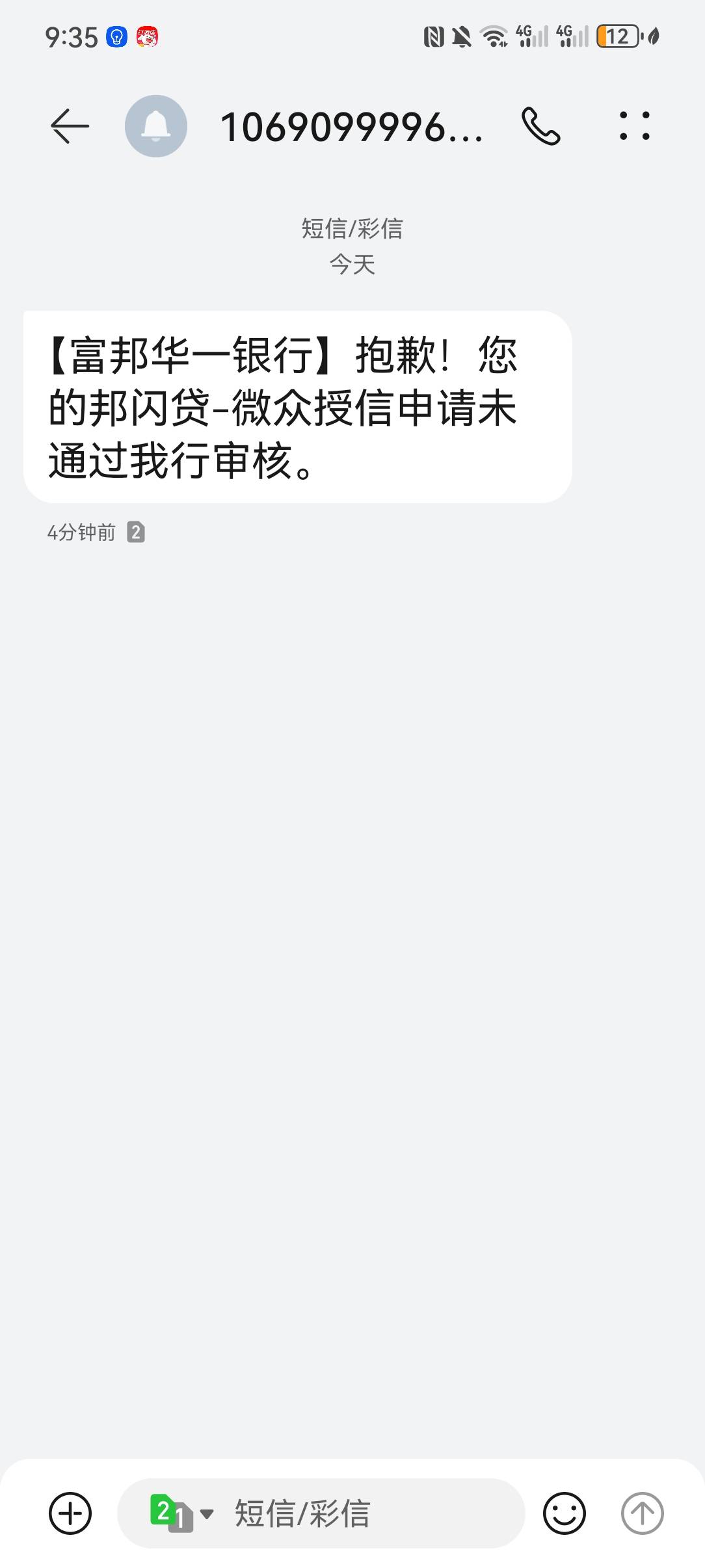Switch the SIM card selector

click(x=181, y=1513)
